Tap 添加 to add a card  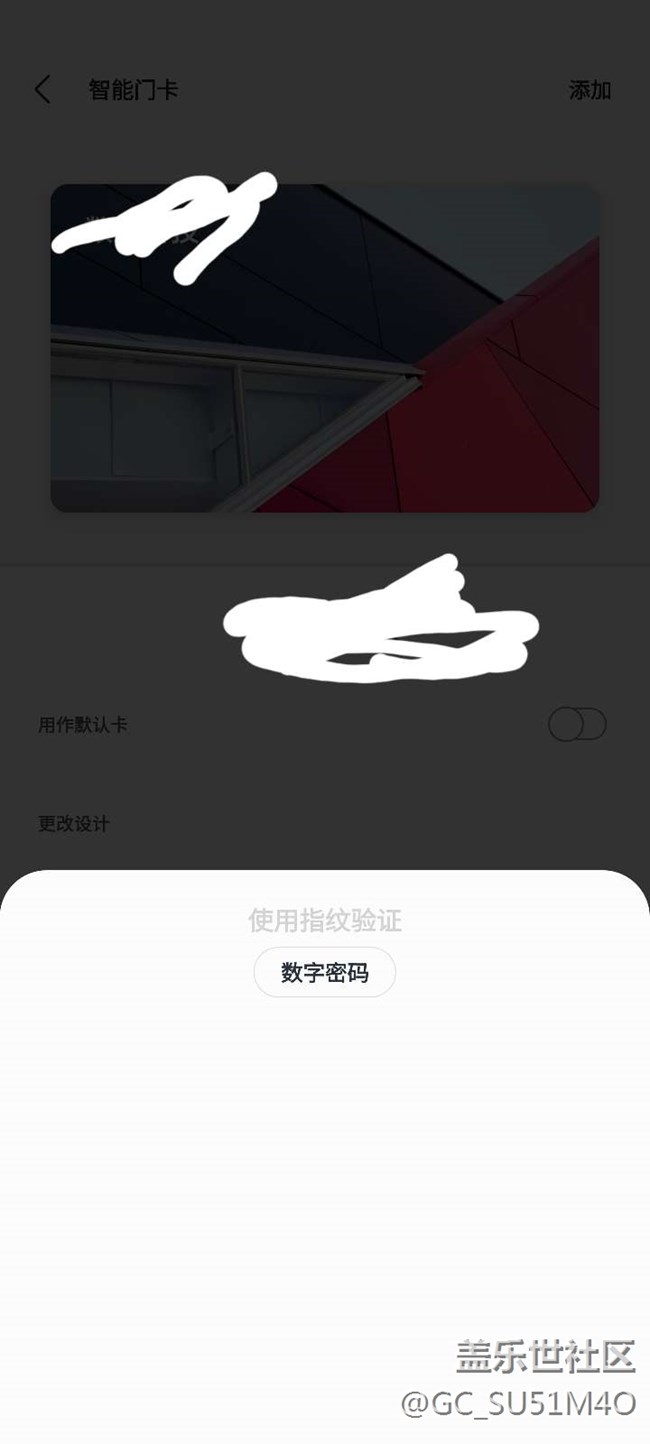point(589,90)
